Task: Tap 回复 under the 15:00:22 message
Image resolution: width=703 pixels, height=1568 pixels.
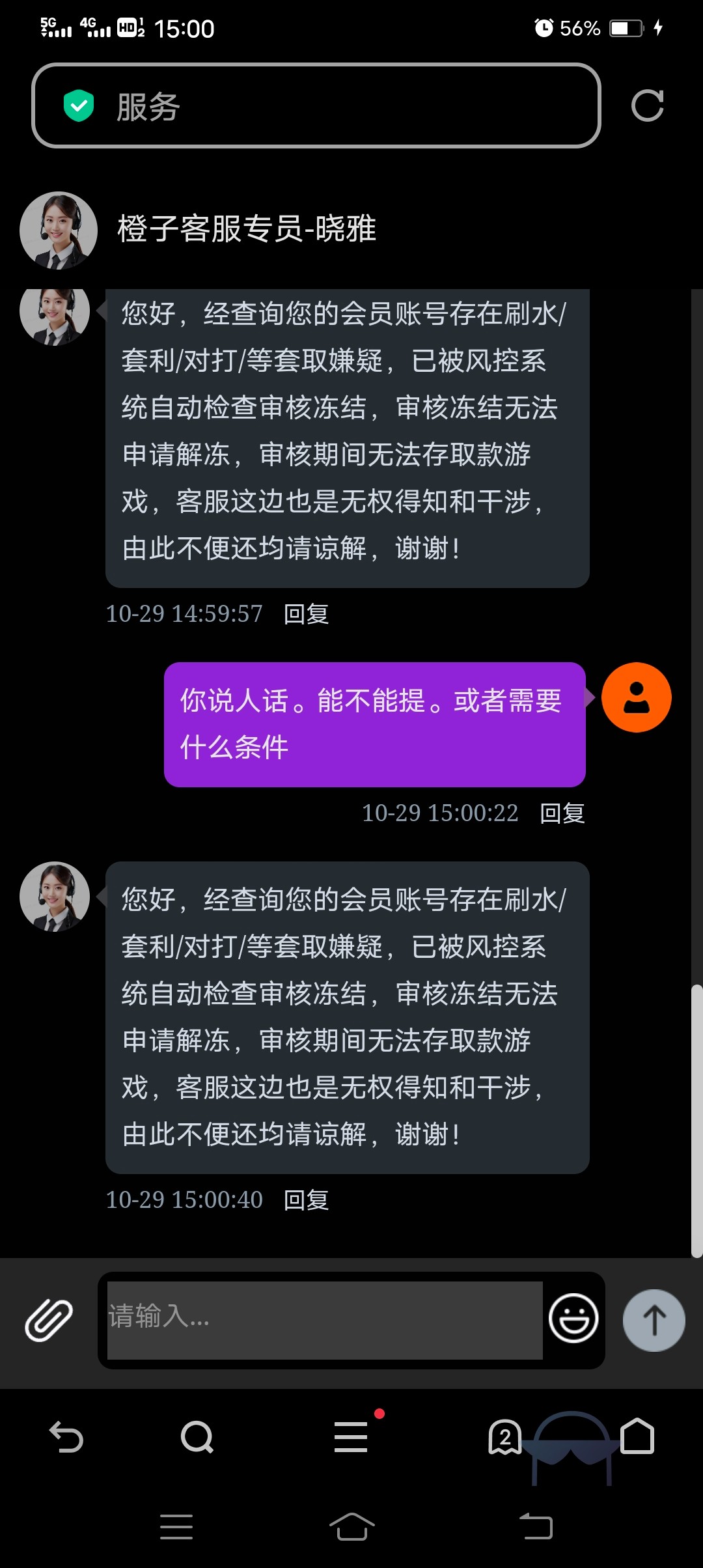Action: (562, 813)
